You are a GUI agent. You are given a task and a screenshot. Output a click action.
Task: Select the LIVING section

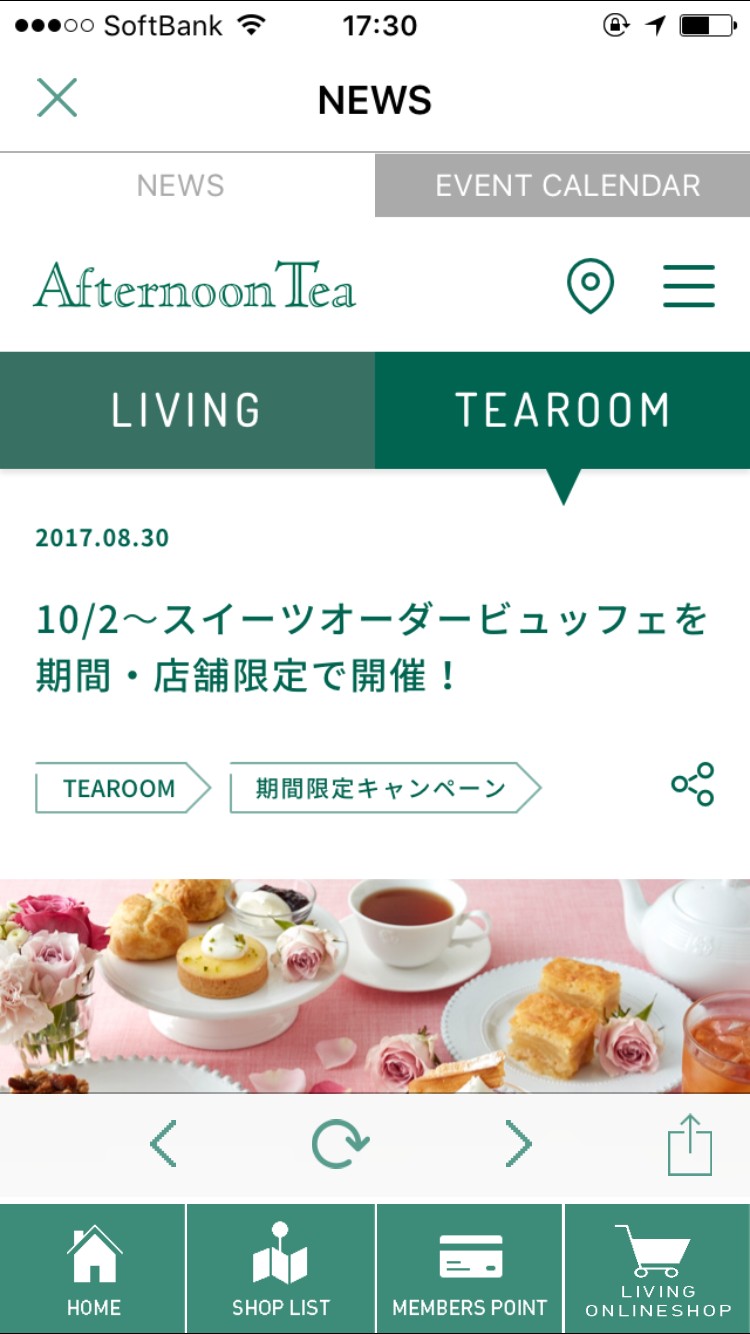pos(187,410)
